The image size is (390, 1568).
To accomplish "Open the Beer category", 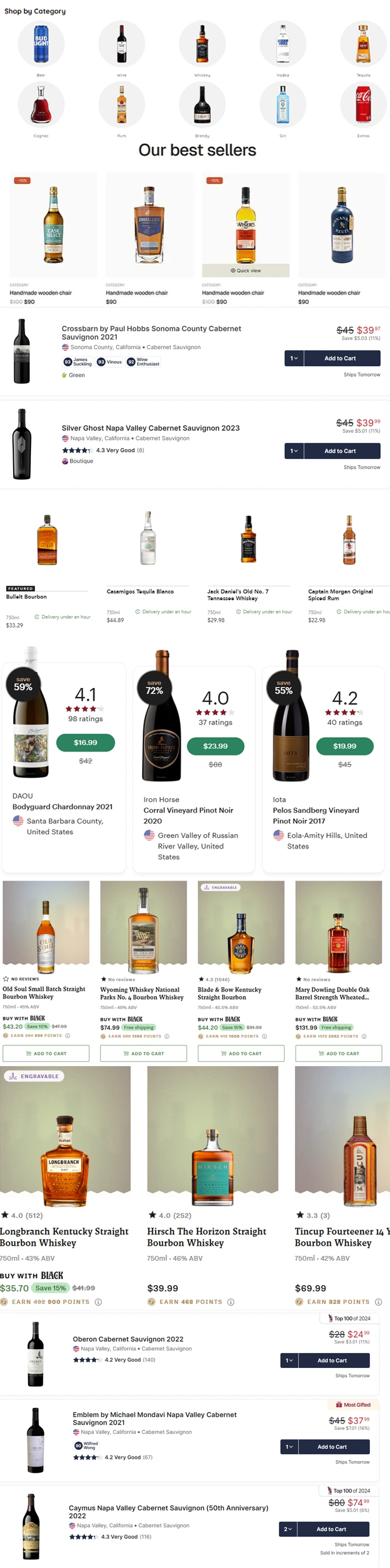I will pos(41,44).
